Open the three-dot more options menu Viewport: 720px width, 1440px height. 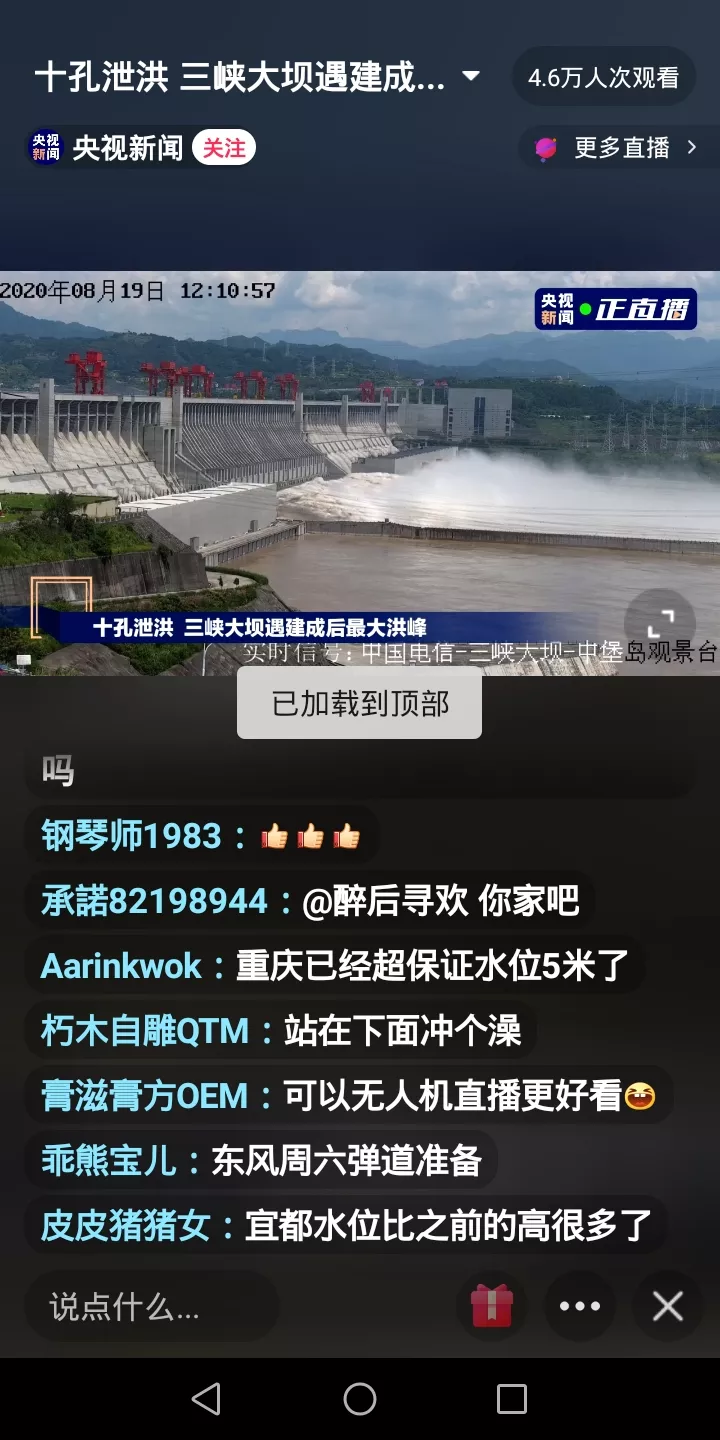(x=580, y=1306)
